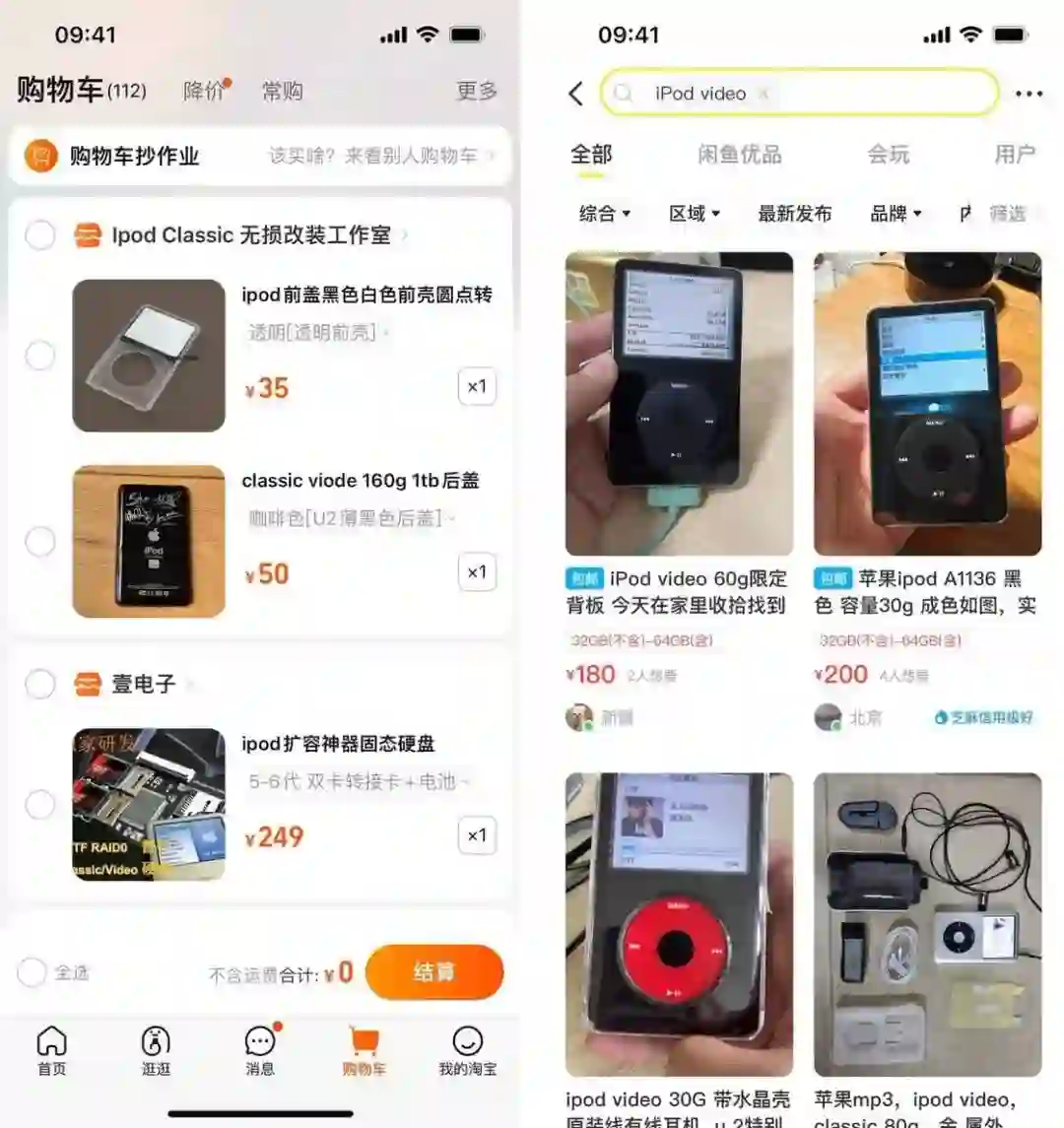Select the ipod前盖 ¥35 item checkbox

pyautogui.click(x=40, y=356)
